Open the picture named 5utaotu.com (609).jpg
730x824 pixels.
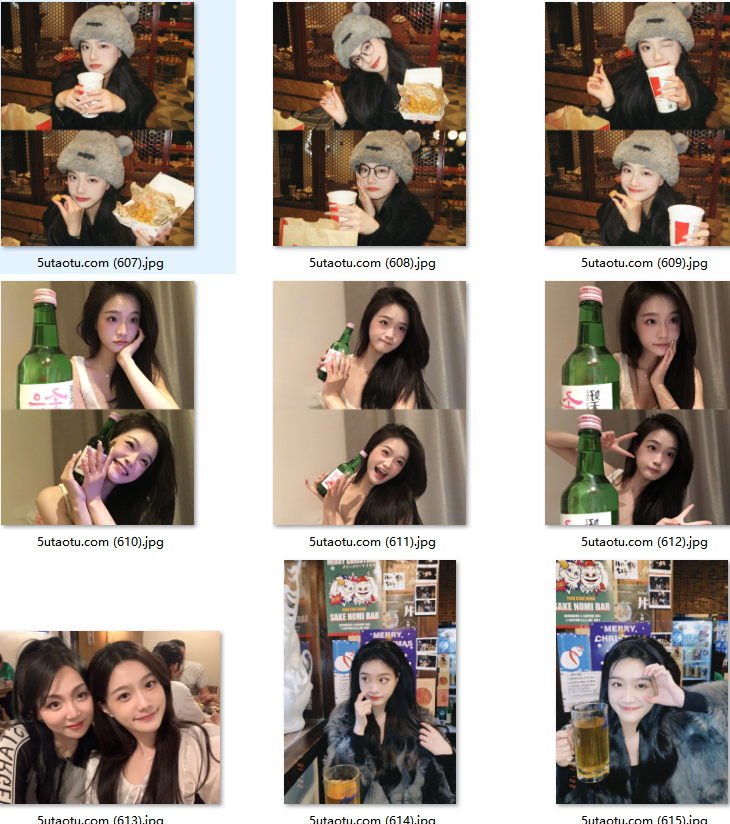point(642,124)
